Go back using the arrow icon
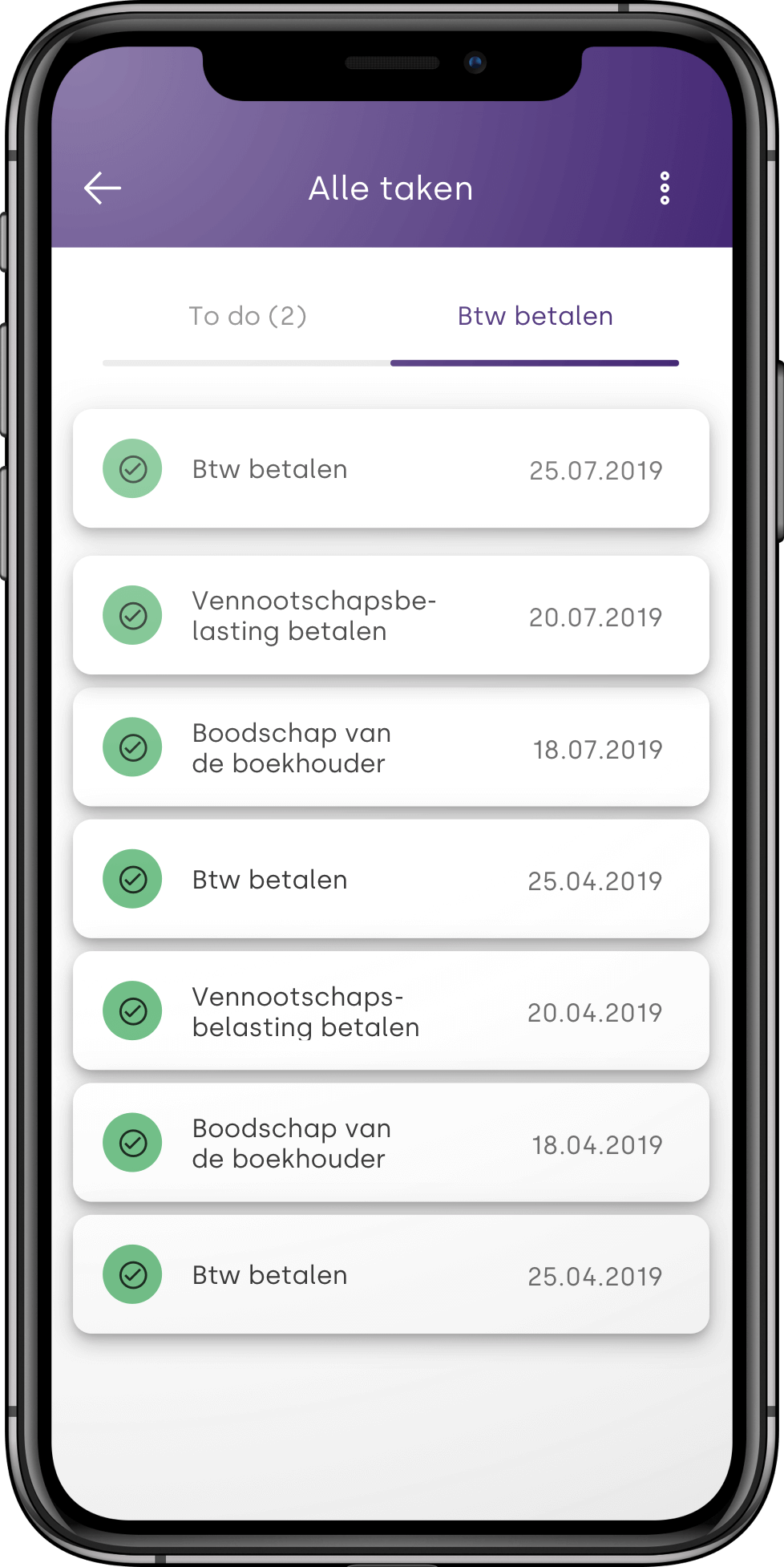Image resolution: width=784 pixels, height=1567 pixels. (x=103, y=188)
